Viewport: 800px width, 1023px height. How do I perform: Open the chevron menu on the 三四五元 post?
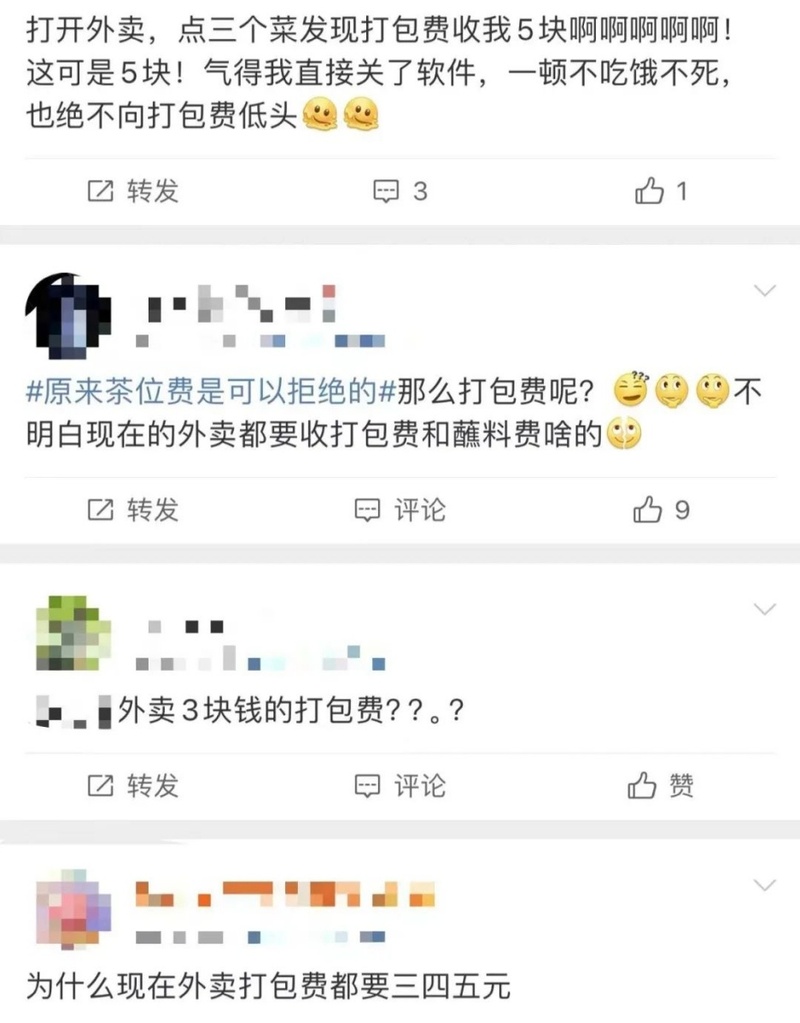[764, 885]
